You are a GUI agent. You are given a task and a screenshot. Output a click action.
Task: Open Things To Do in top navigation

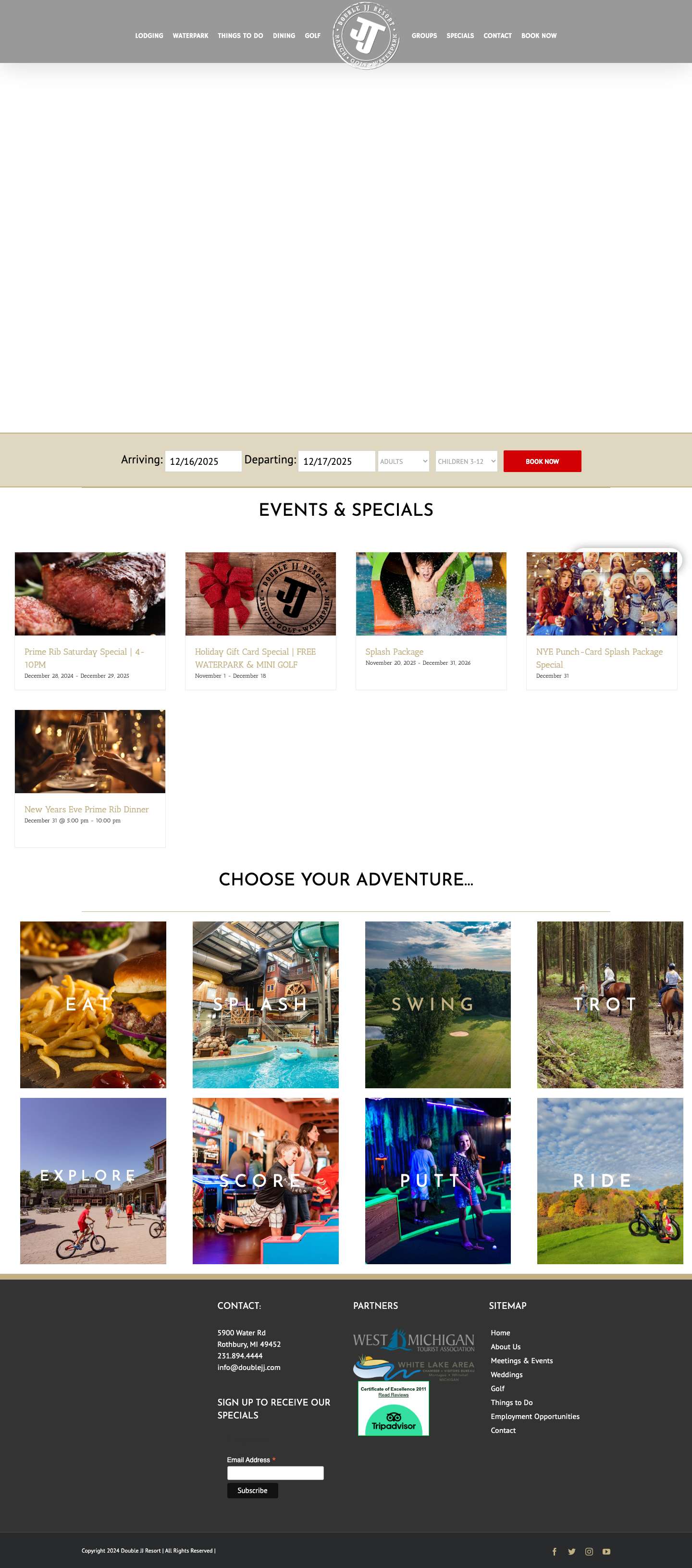[240, 36]
